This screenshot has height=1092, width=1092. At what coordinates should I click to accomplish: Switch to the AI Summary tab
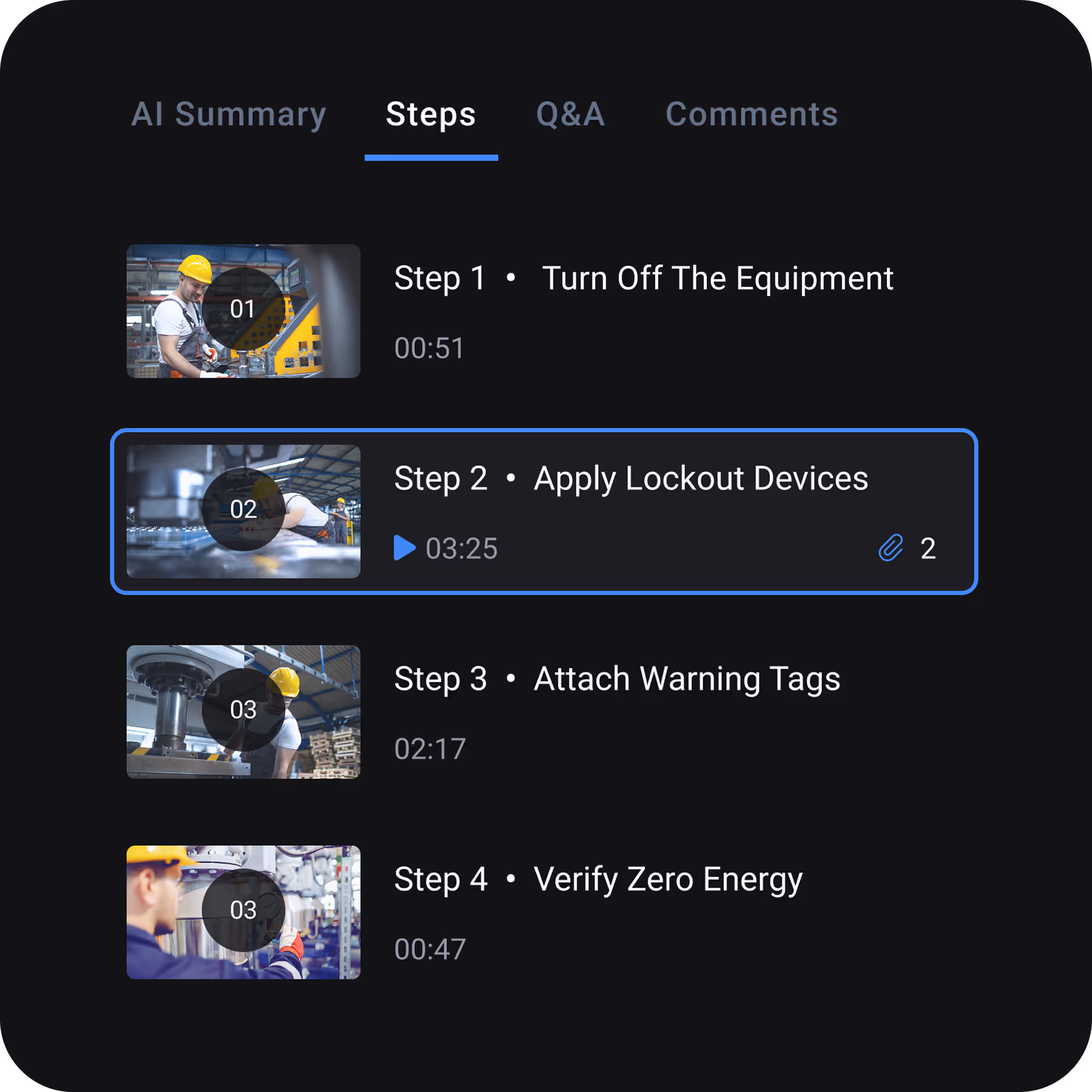229,115
